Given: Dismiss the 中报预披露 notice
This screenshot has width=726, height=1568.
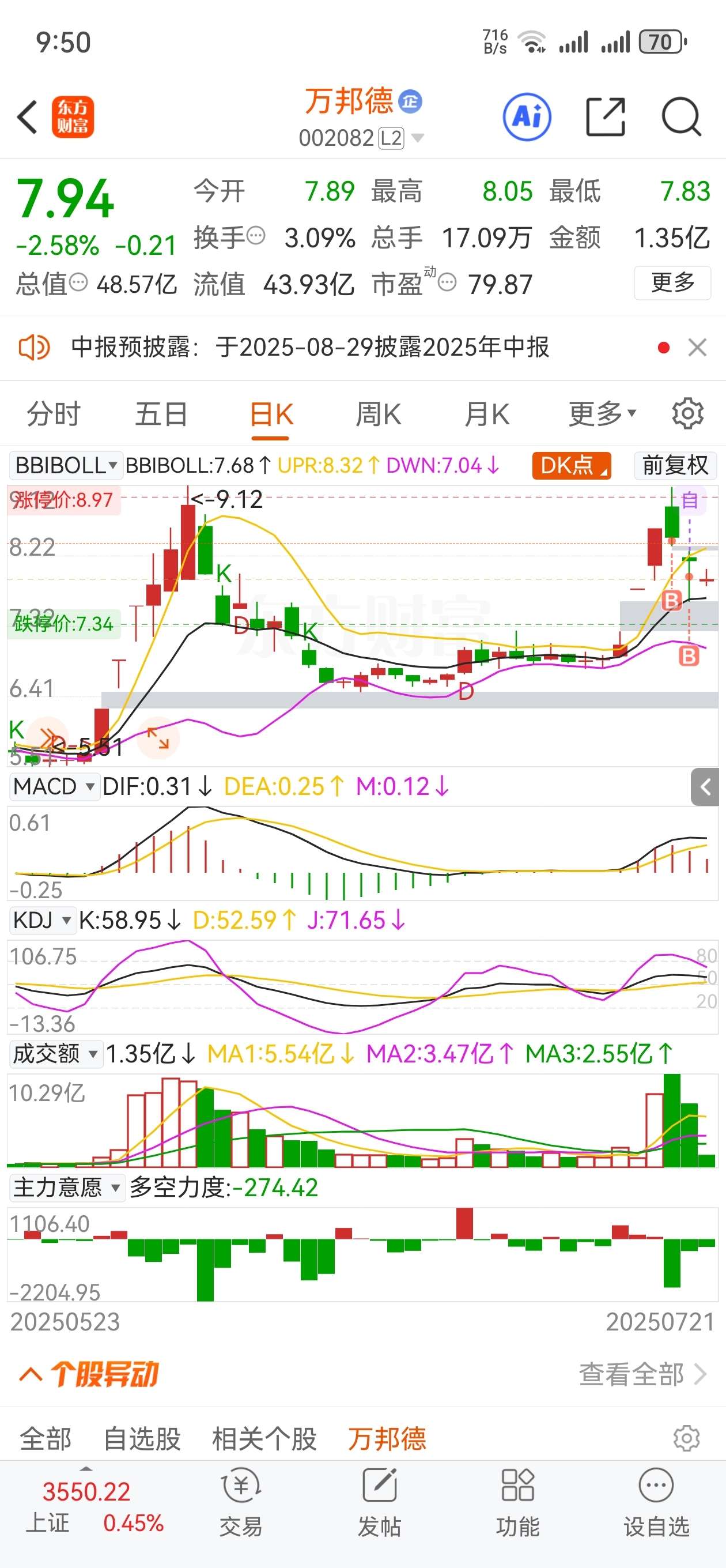Looking at the screenshot, I should (697, 348).
